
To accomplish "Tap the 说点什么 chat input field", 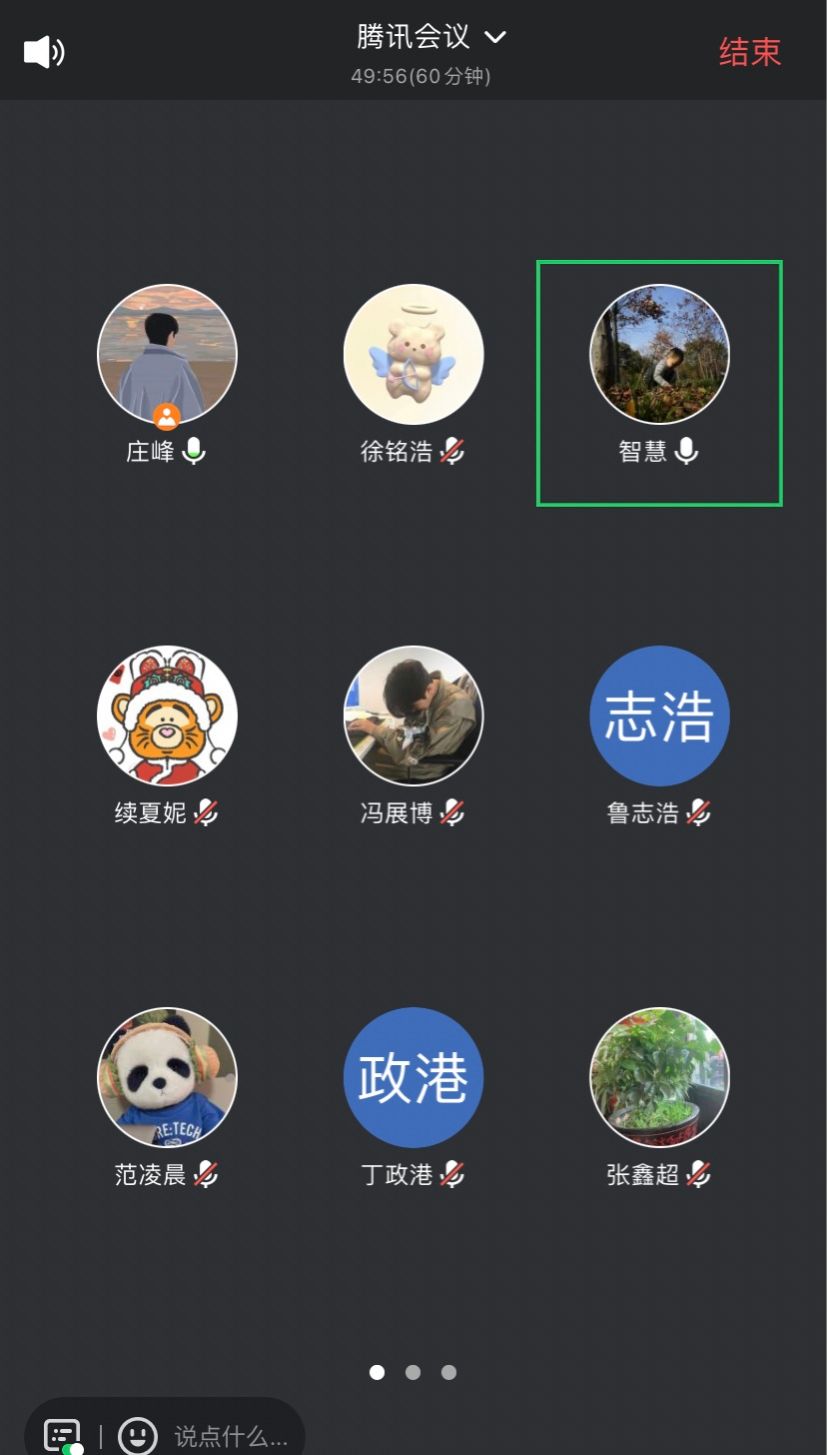I will coord(231,1437).
